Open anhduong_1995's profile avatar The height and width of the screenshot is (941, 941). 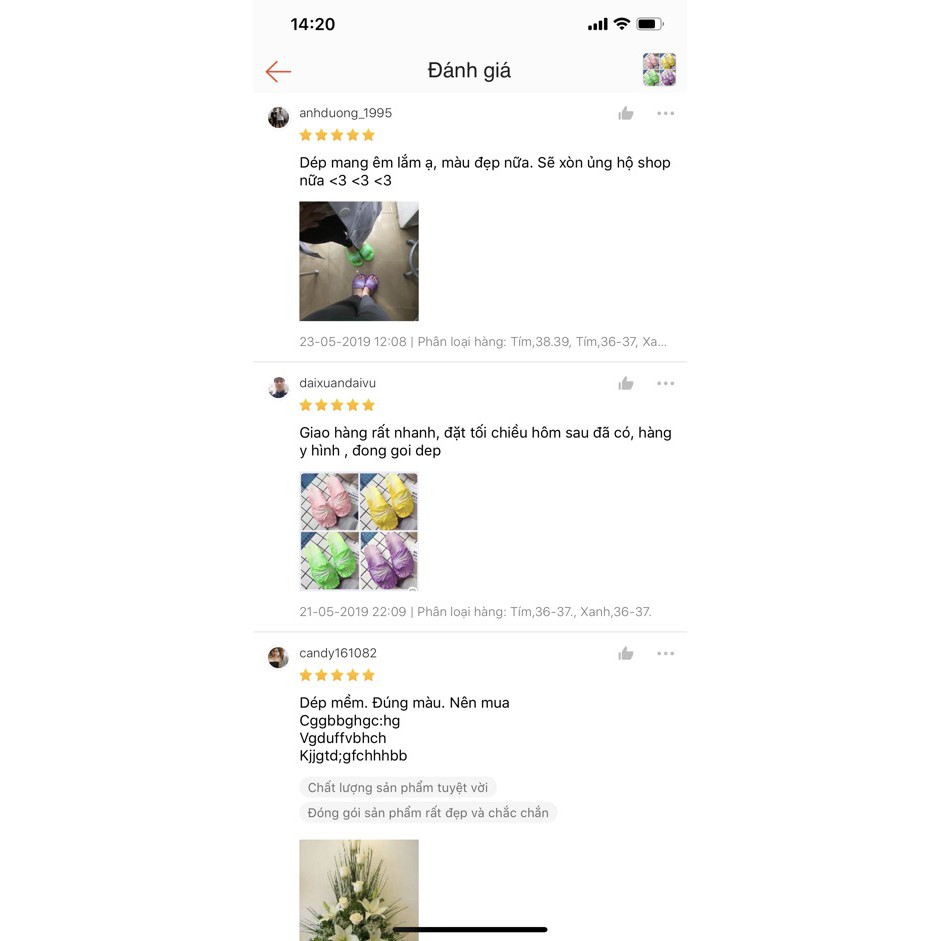point(278,118)
